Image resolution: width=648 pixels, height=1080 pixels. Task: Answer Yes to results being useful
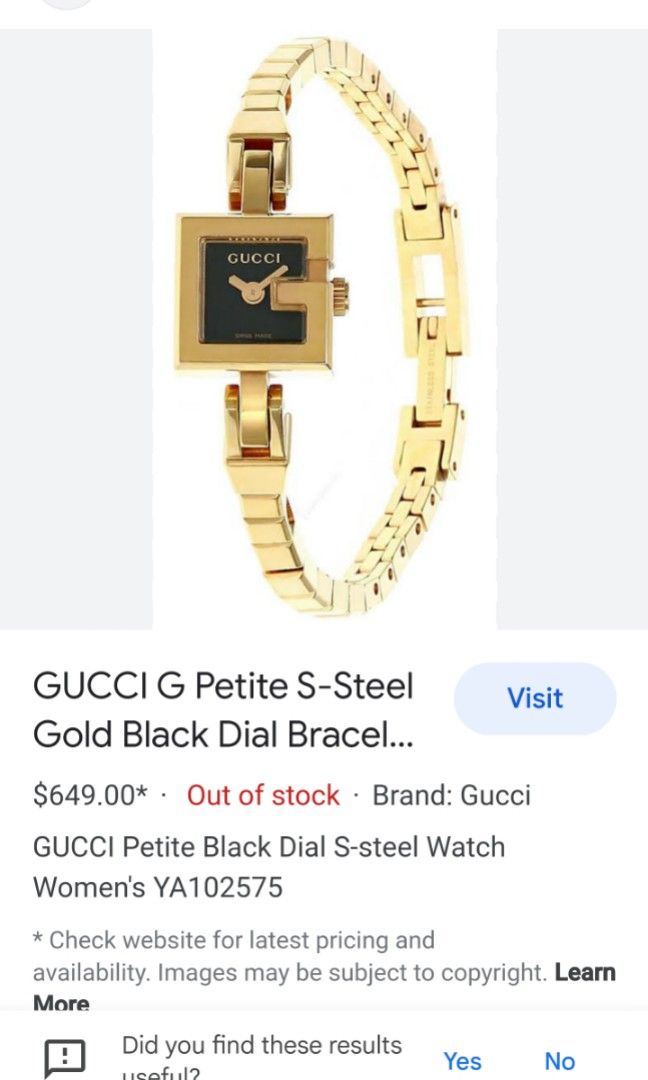(462, 1060)
